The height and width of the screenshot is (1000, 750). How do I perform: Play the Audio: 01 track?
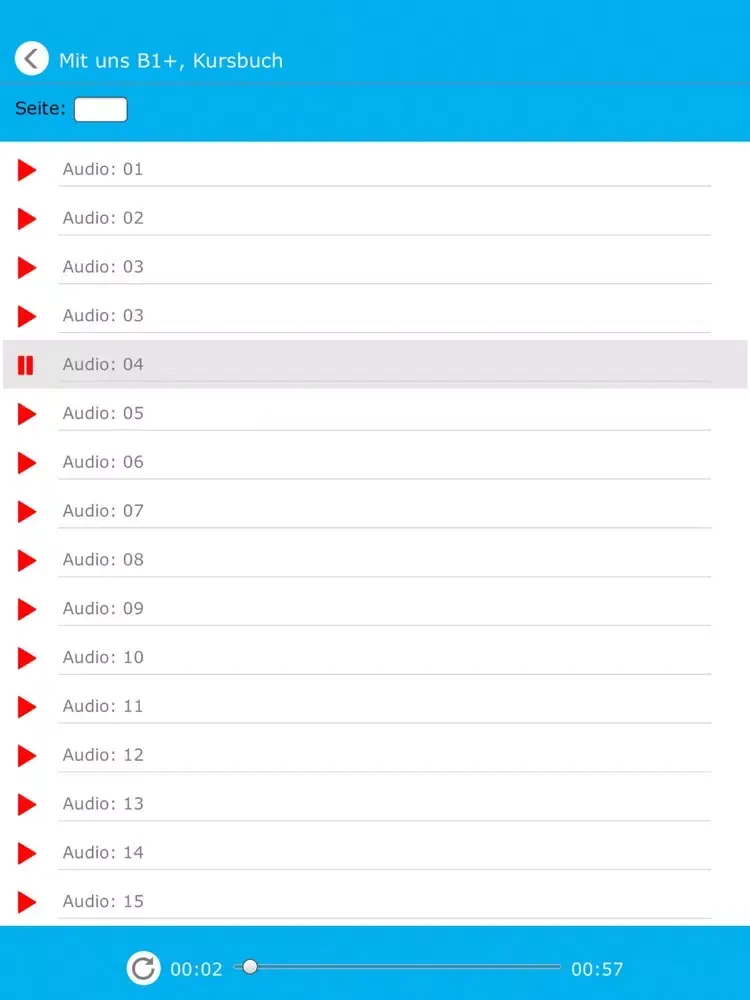pyautogui.click(x=26, y=169)
